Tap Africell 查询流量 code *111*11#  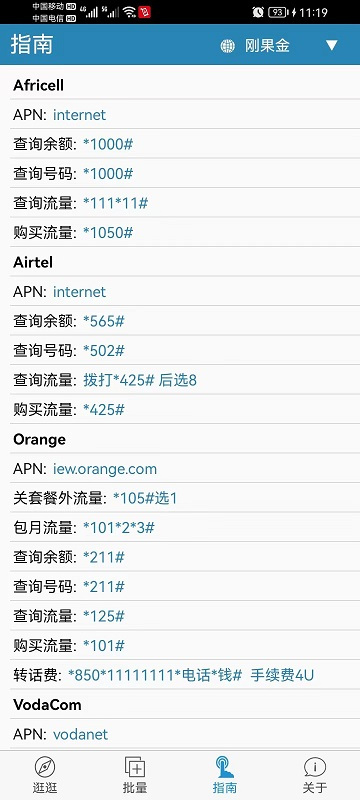[115, 203]
